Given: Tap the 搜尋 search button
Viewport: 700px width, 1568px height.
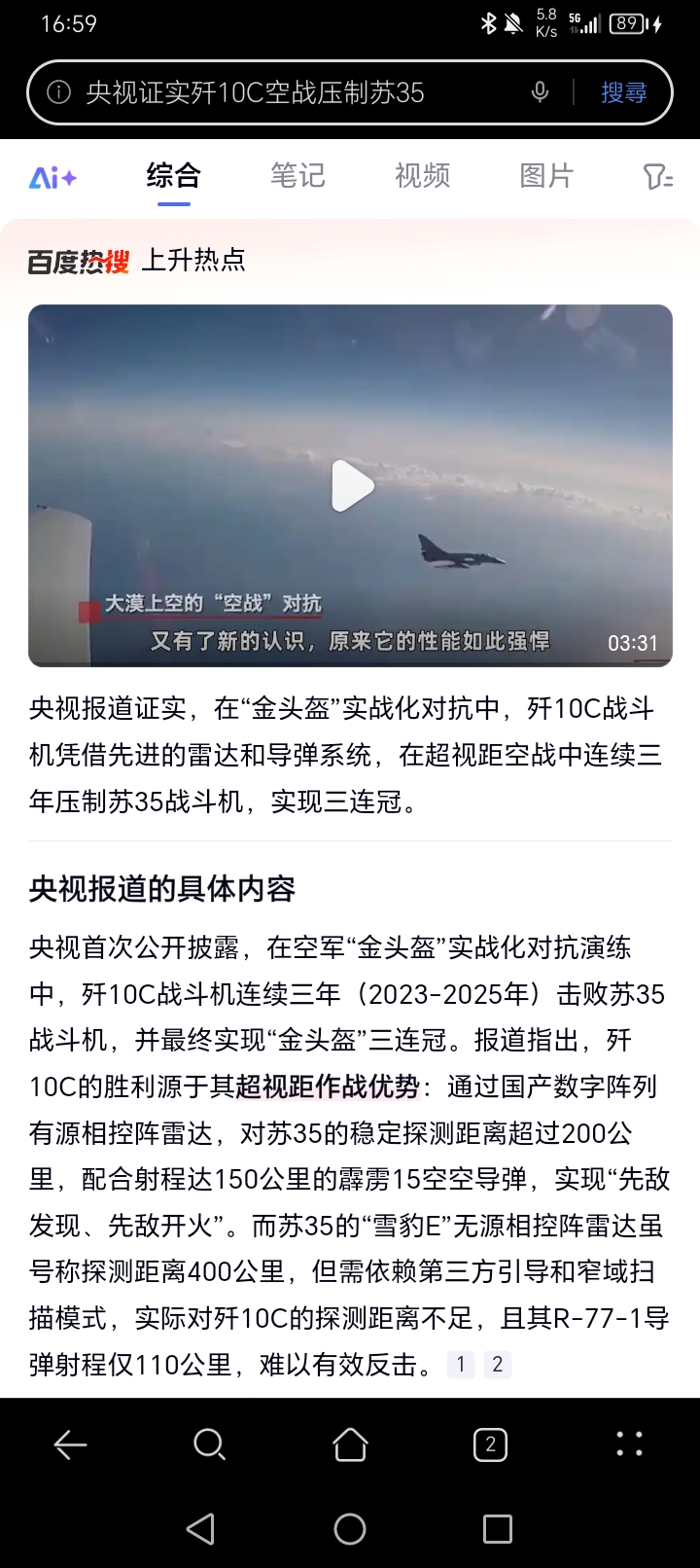Looking at the screenshot, I should click(x=623, y=92).
